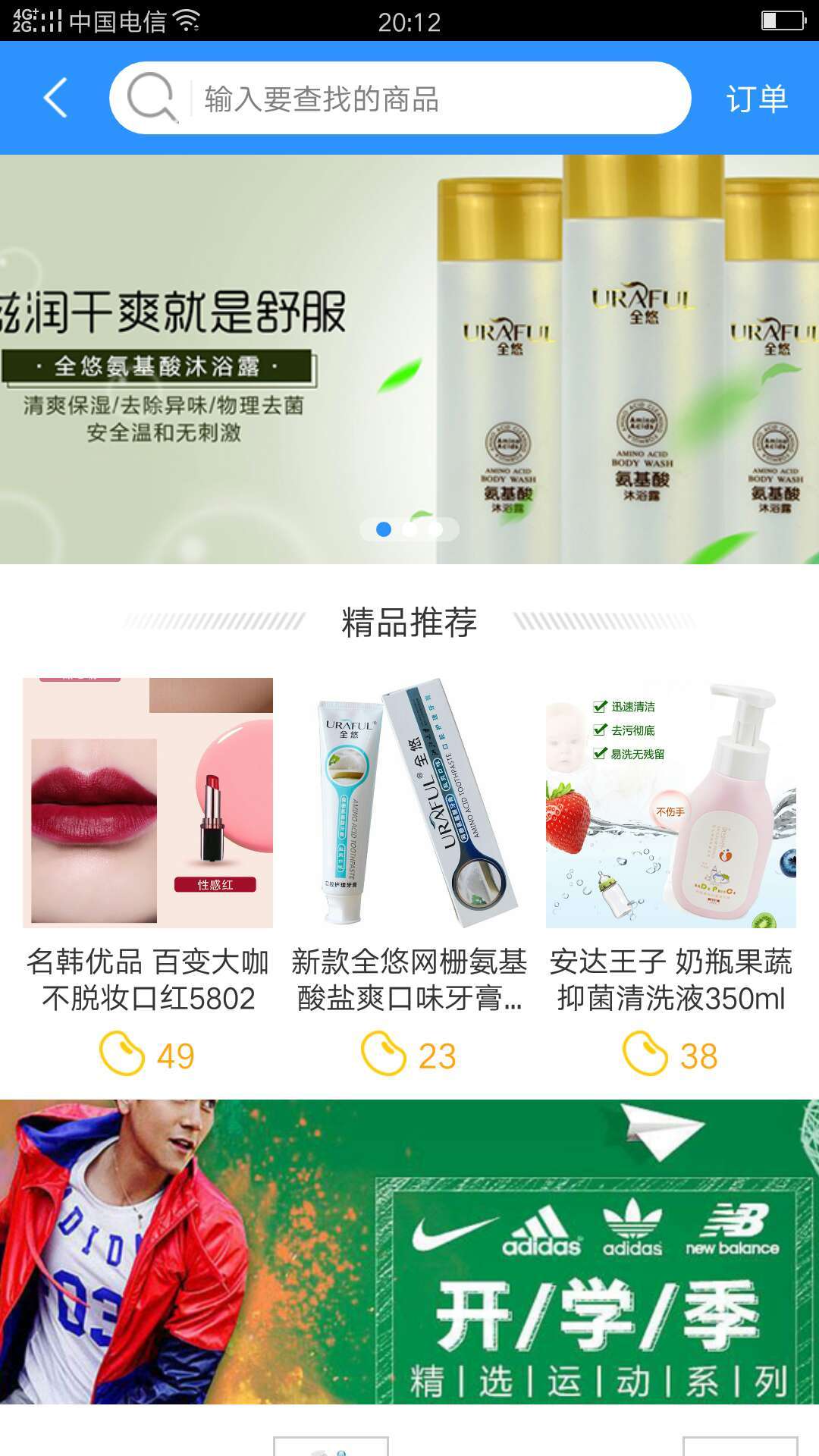Go back using the top-left arrow
819x1456 pixels.
(x=55, y=98)
